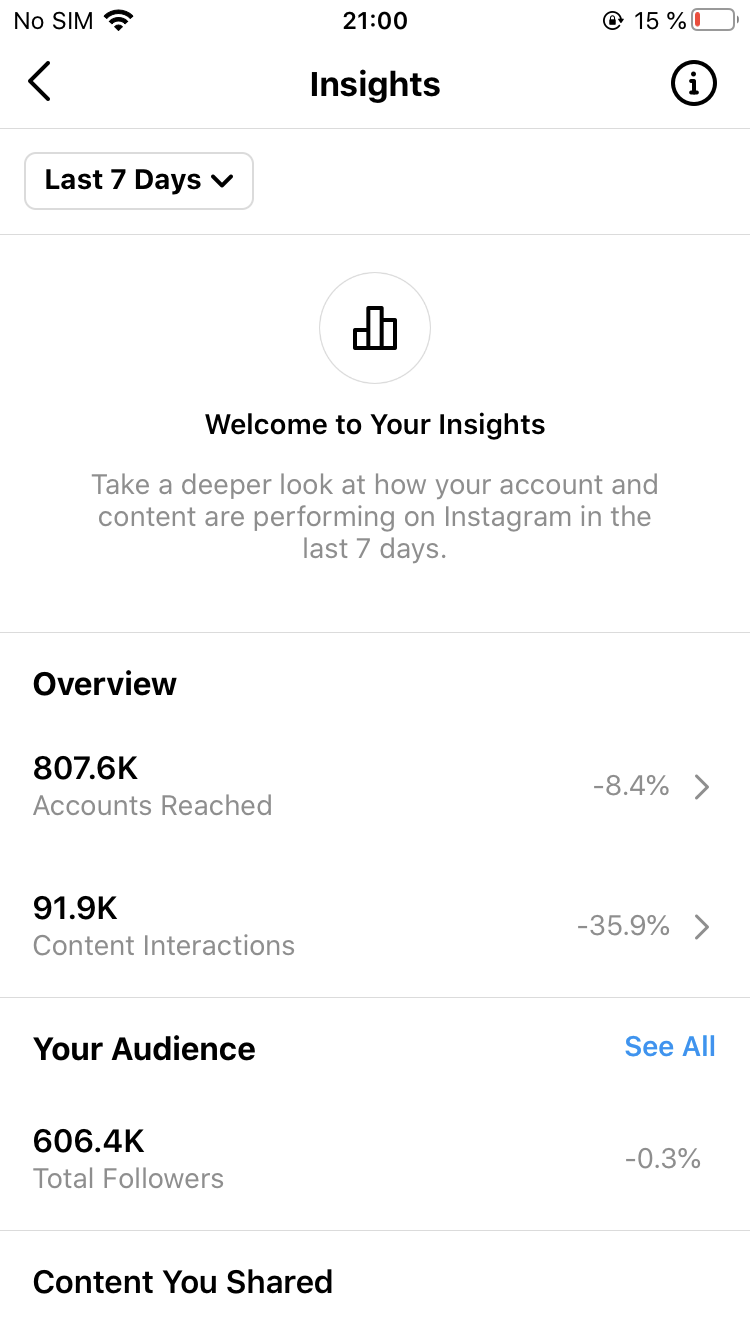
Task: Open Total Followers details
Action: (375, 1159)
